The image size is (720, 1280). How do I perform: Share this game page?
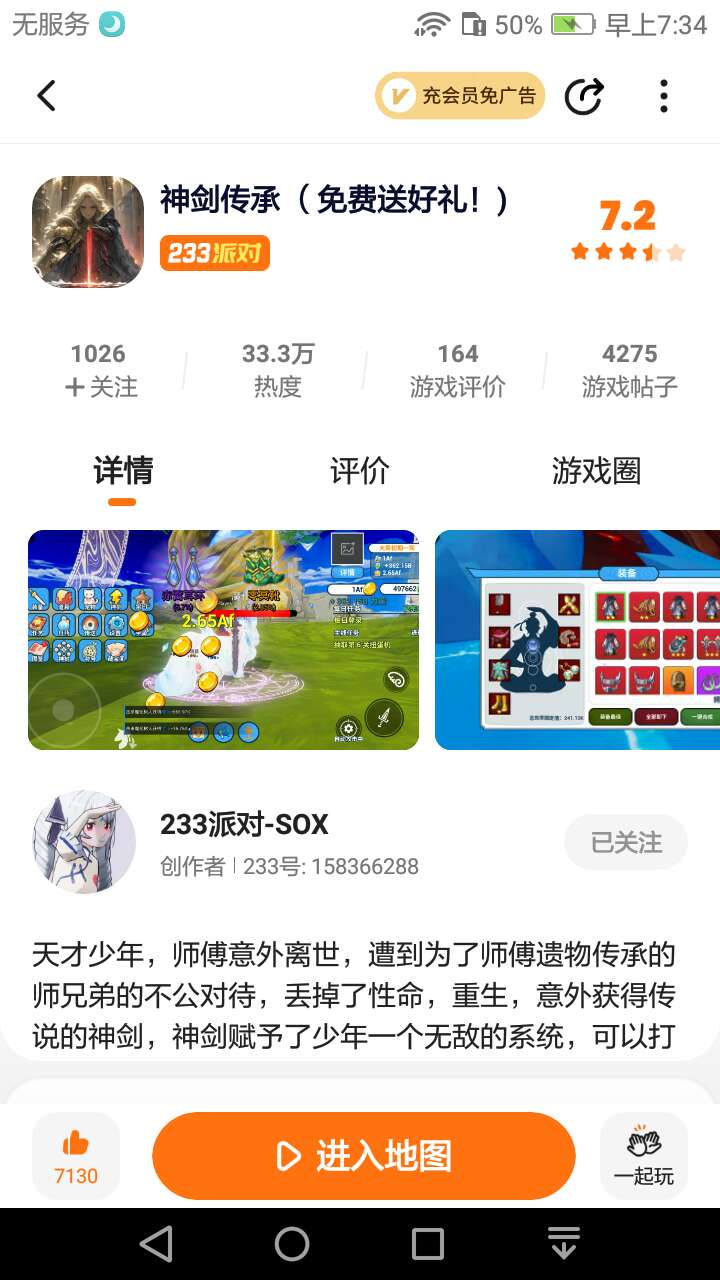coord(584,96)
